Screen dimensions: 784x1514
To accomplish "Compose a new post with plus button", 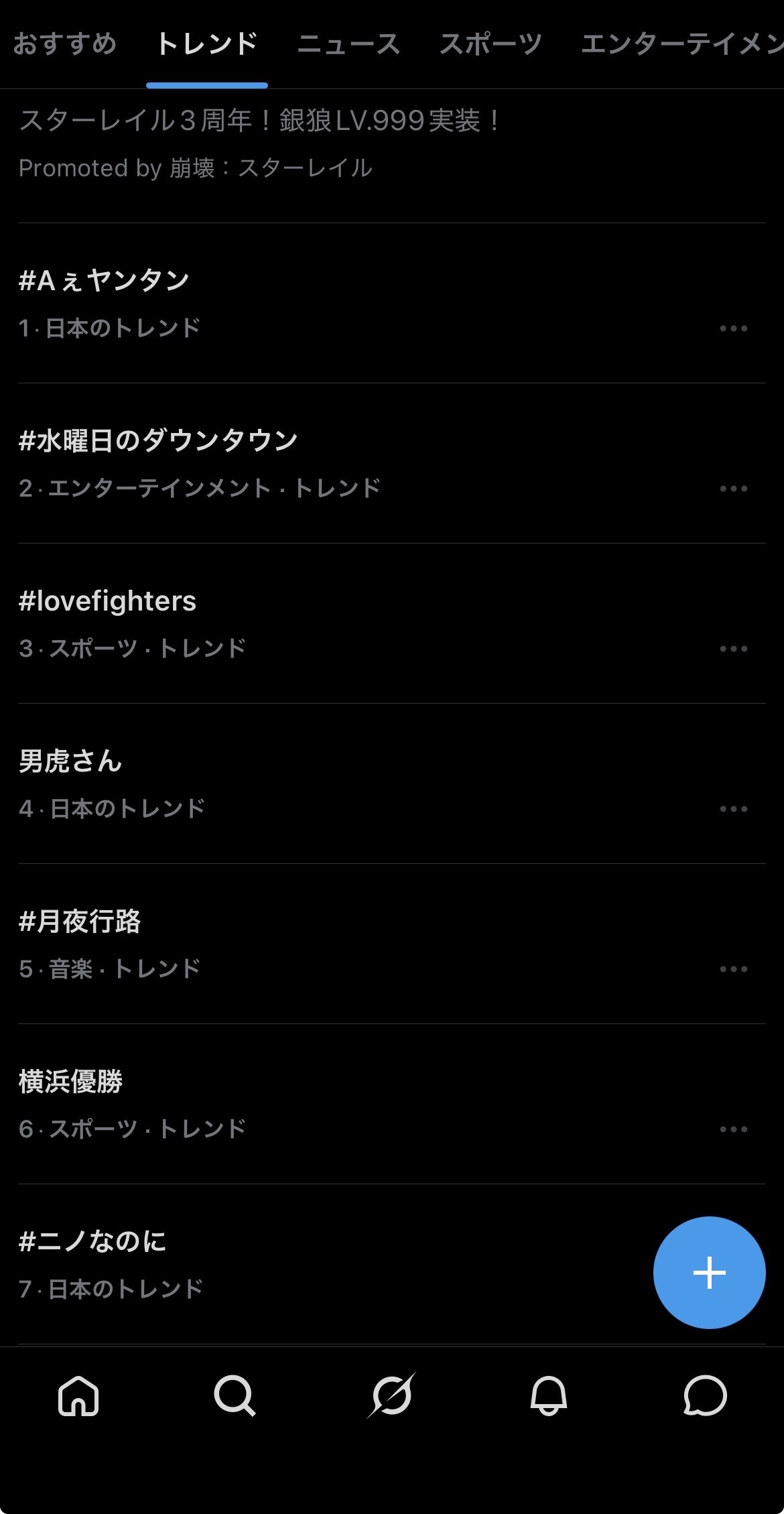I will coord(709,1272).
